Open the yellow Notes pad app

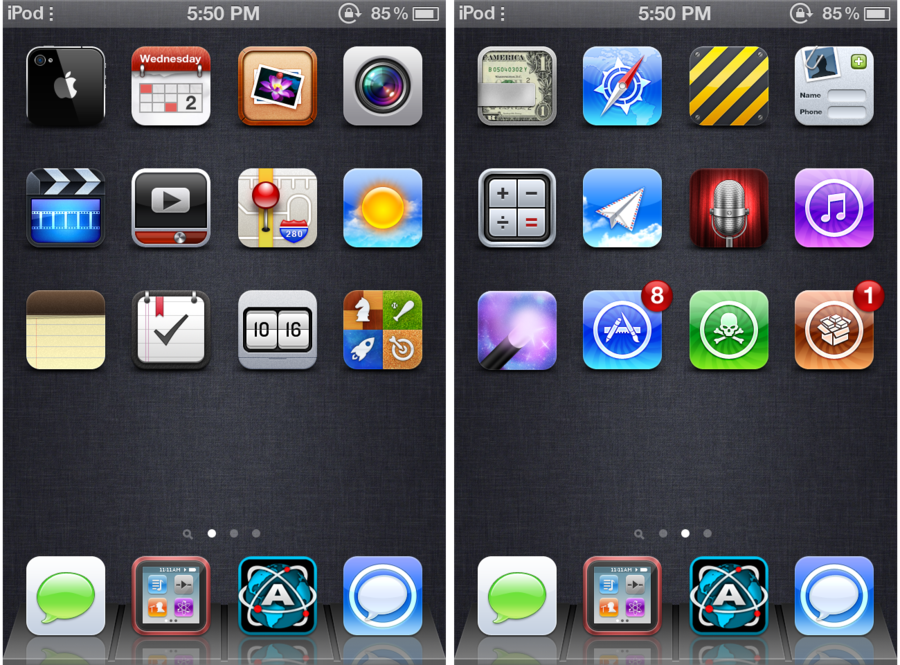[x=65, y=330]
